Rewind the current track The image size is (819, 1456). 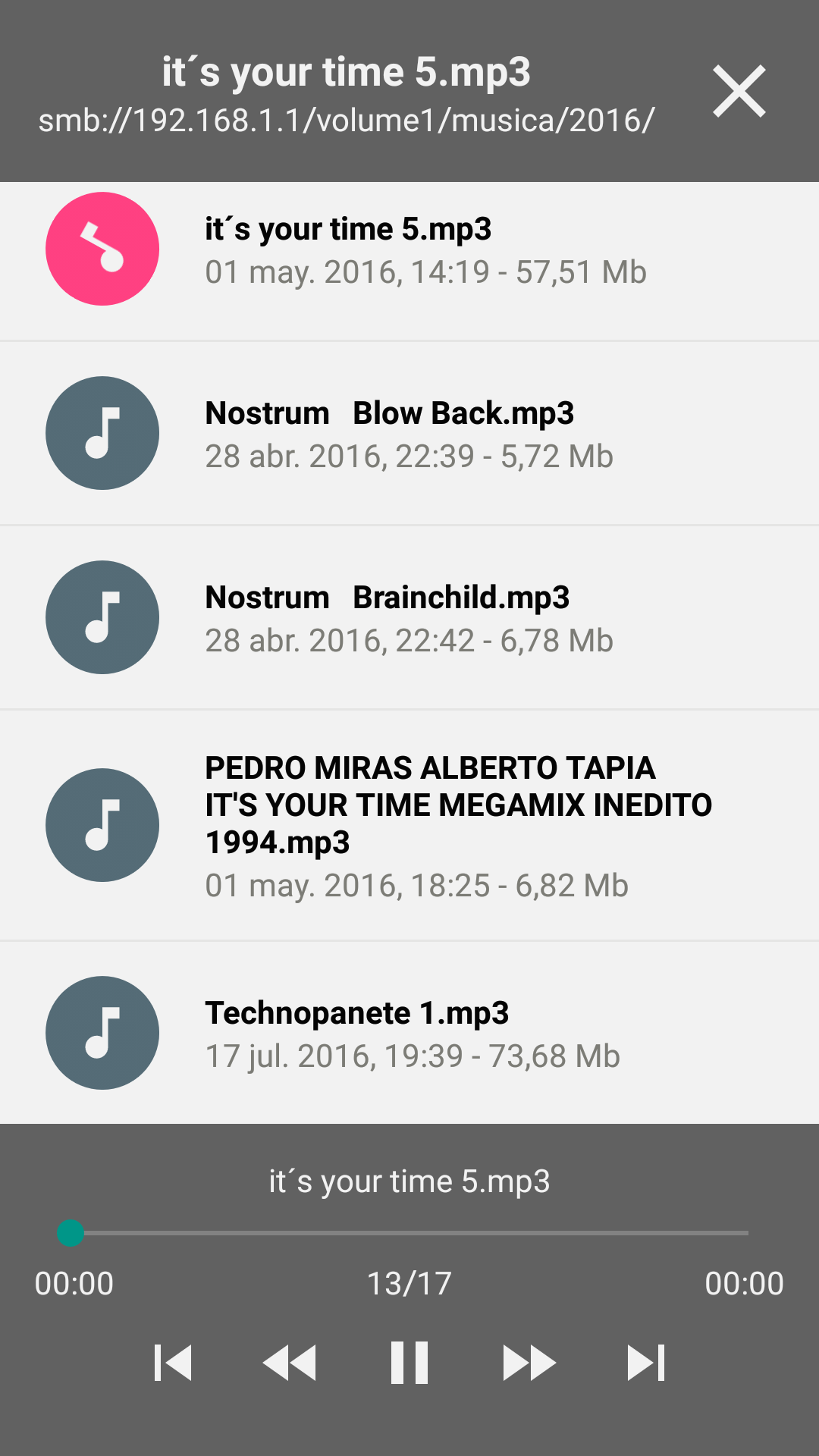[290, 1363]
